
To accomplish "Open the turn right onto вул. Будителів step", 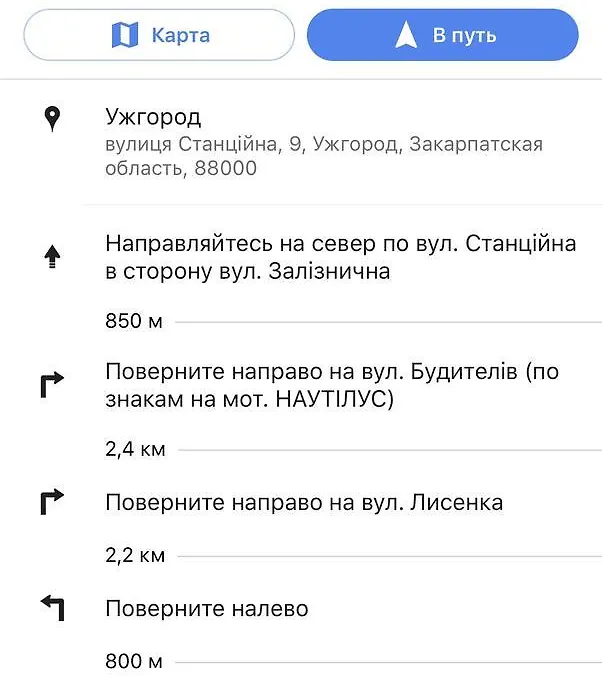I will tap(300, 386).
